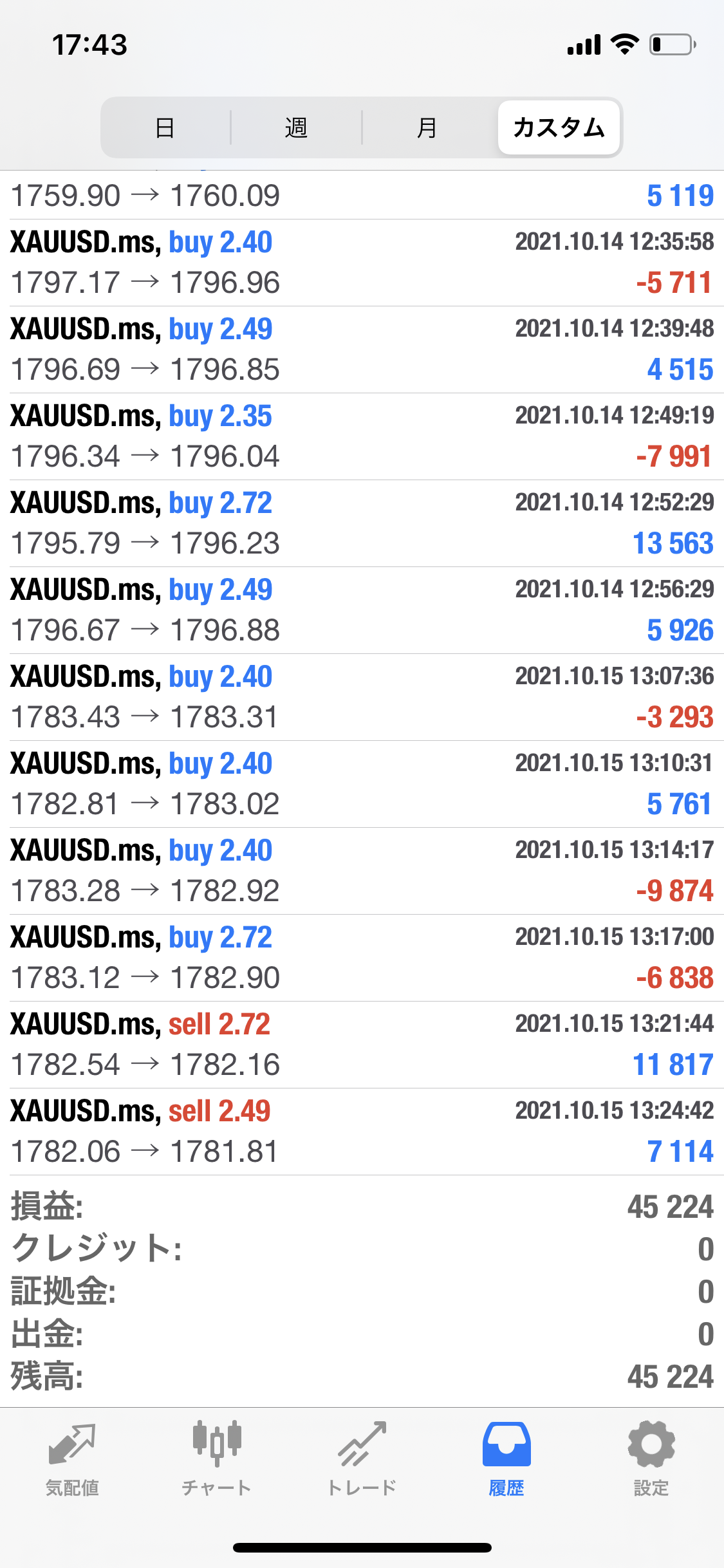This screenshot has height=1568, width=724.
Task: Open the 気配値 quotes tab
Action: (x=72, y=1459)
